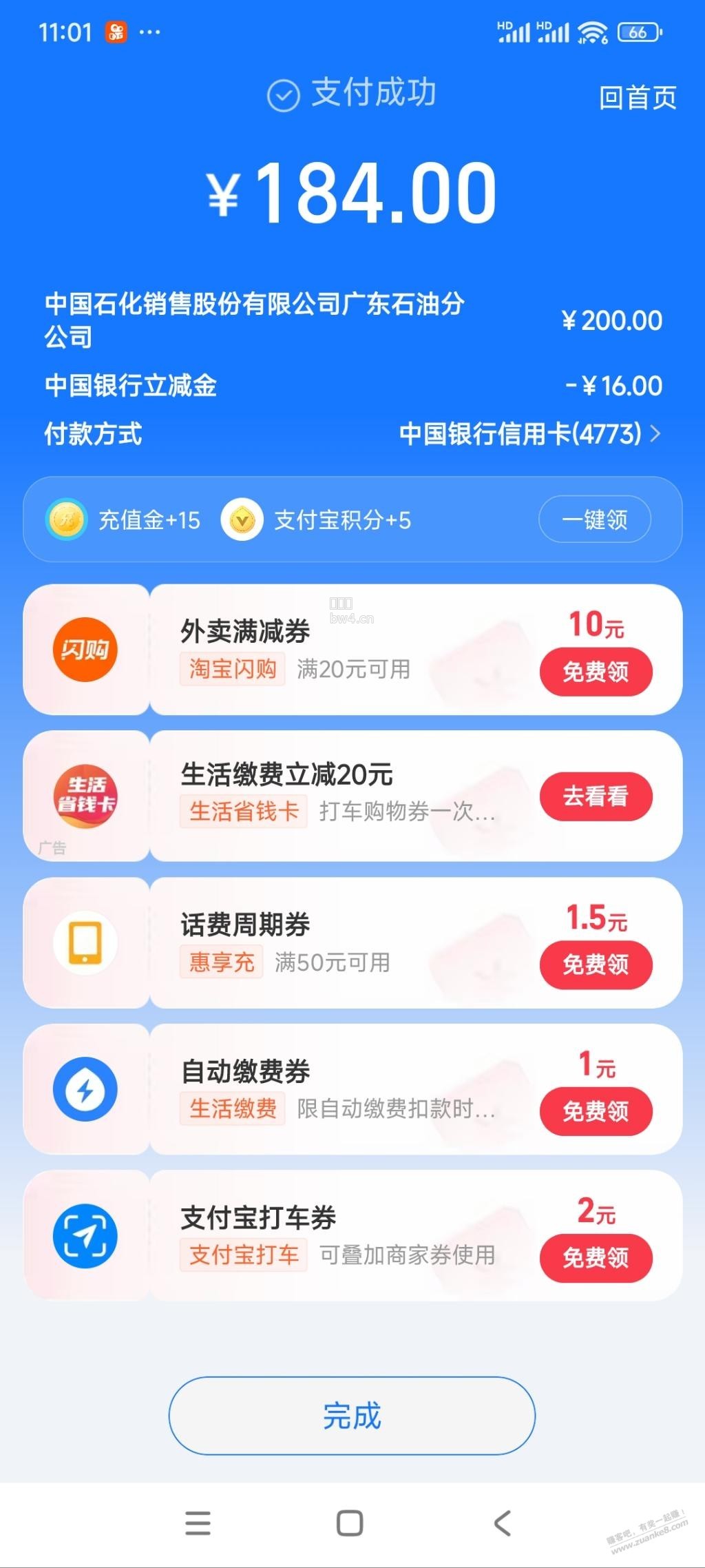Viewport: 705px width, 1568px height.
Task: Open recent apps from navigation bar
Action: tap(198, 1523)
